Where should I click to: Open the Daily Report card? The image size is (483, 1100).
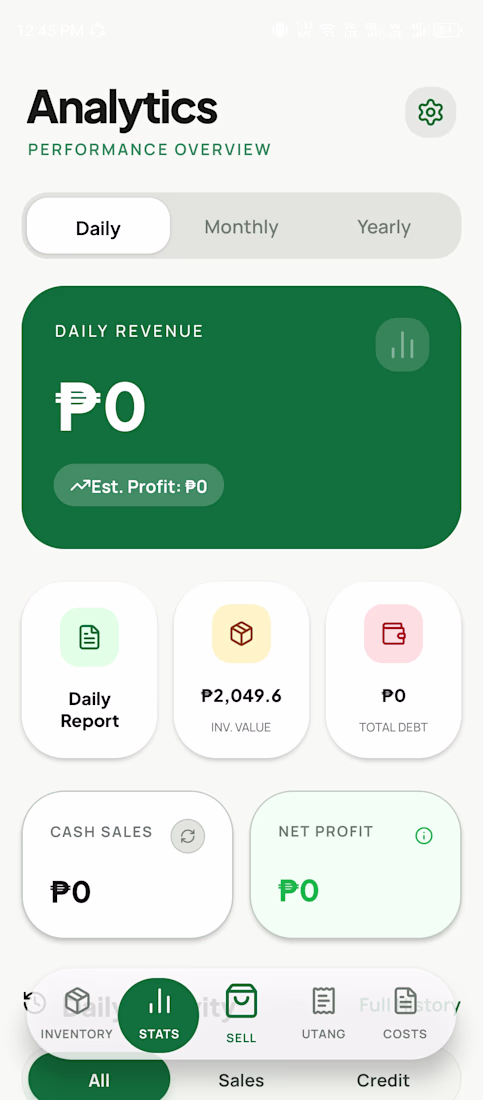(x=89, y=670)
